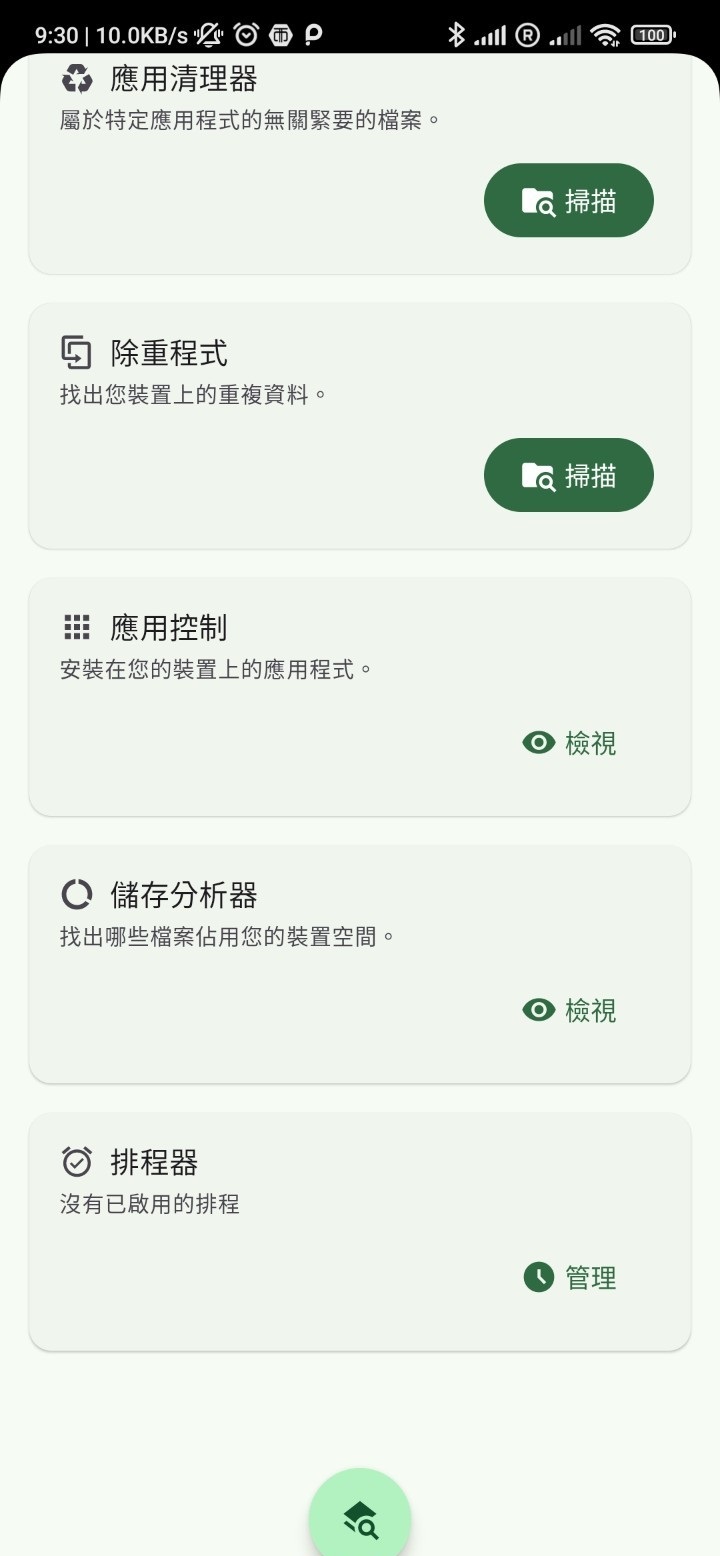Screen dimensions: 720x1556
Task: Tap the duplicate-copy icon on 除重程式 card
Action: coord(75,350)
